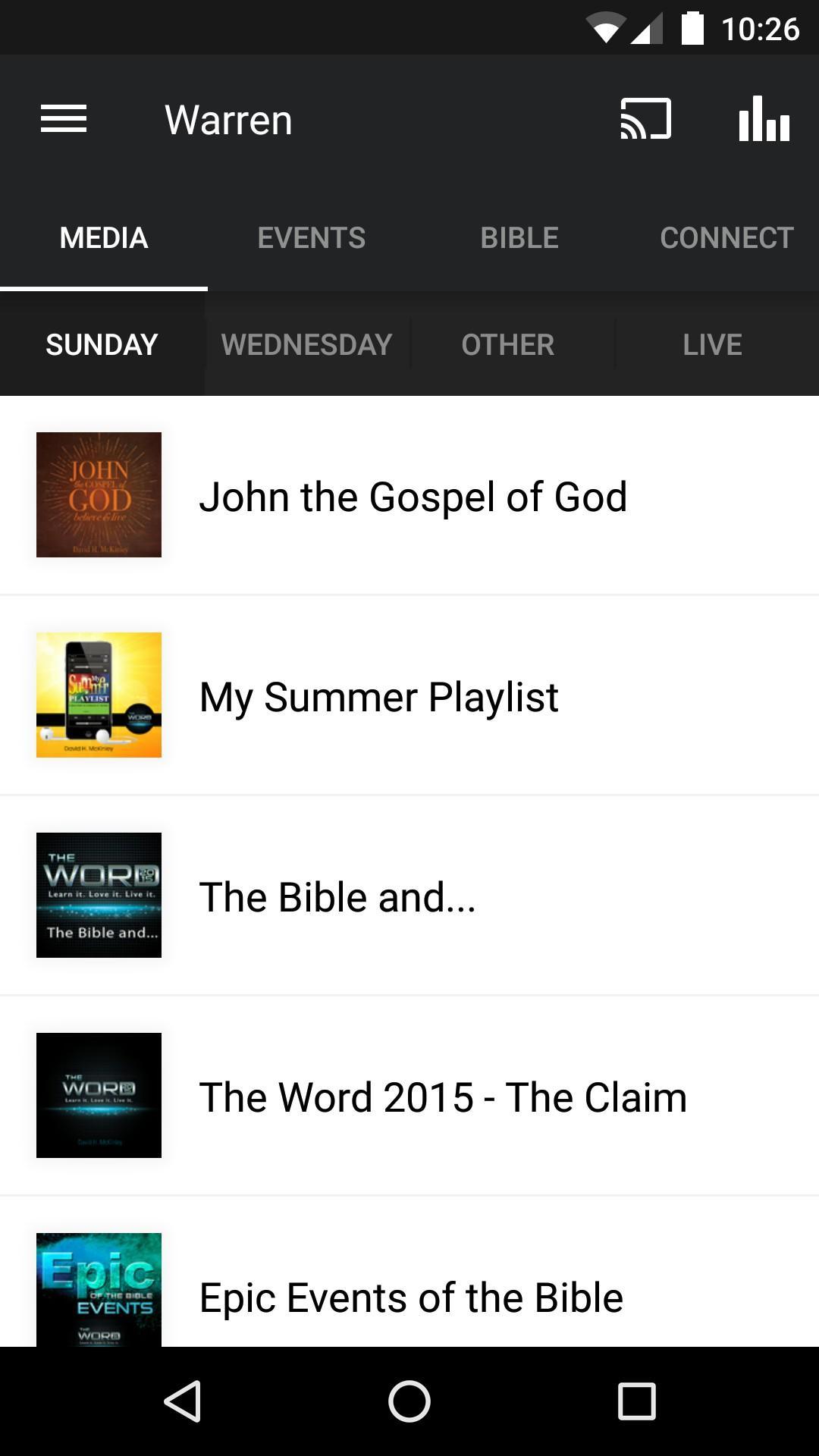Switch to the Bible tab

[x=519, y=238]
